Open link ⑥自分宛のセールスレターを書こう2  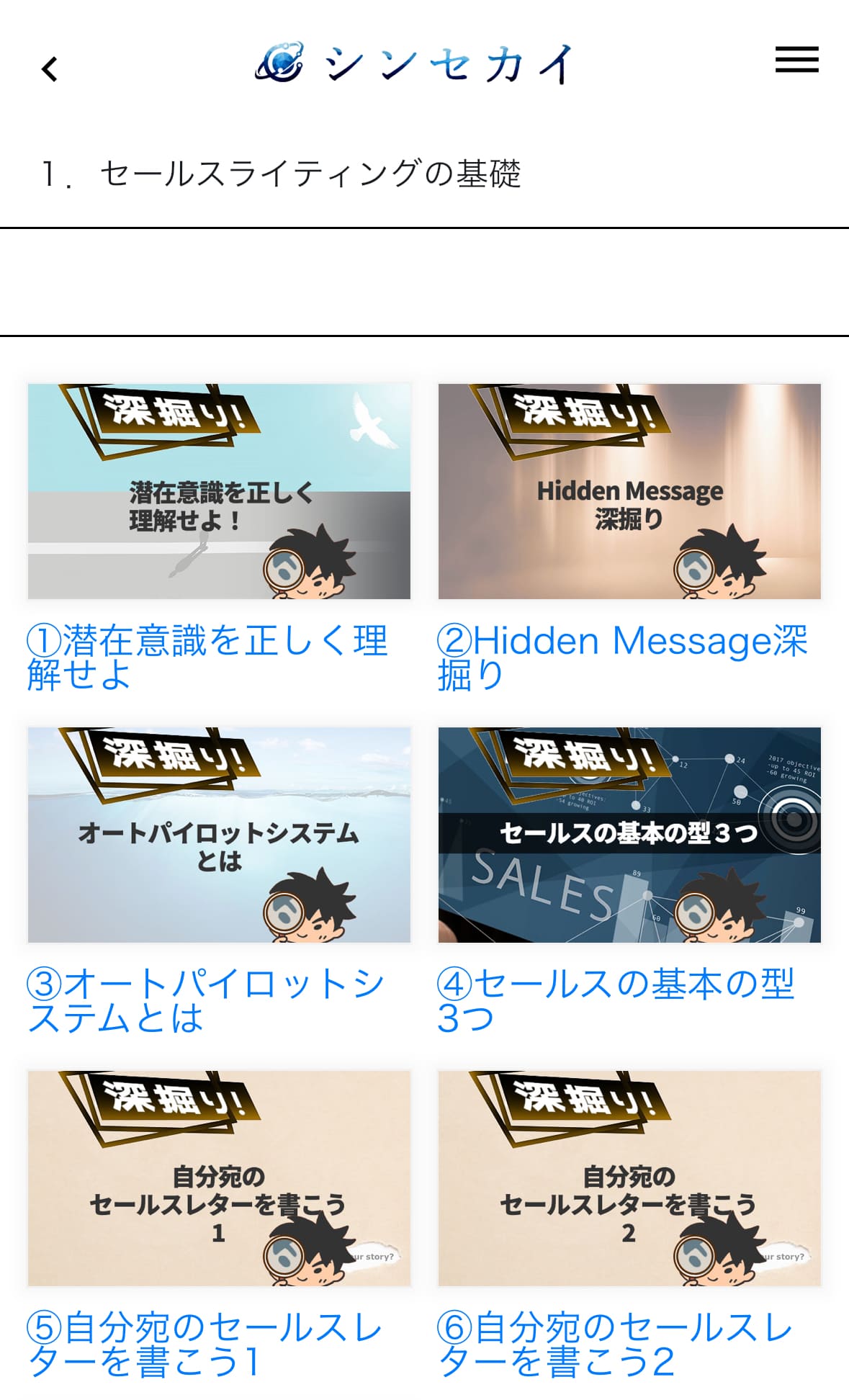click(616, 1344)
